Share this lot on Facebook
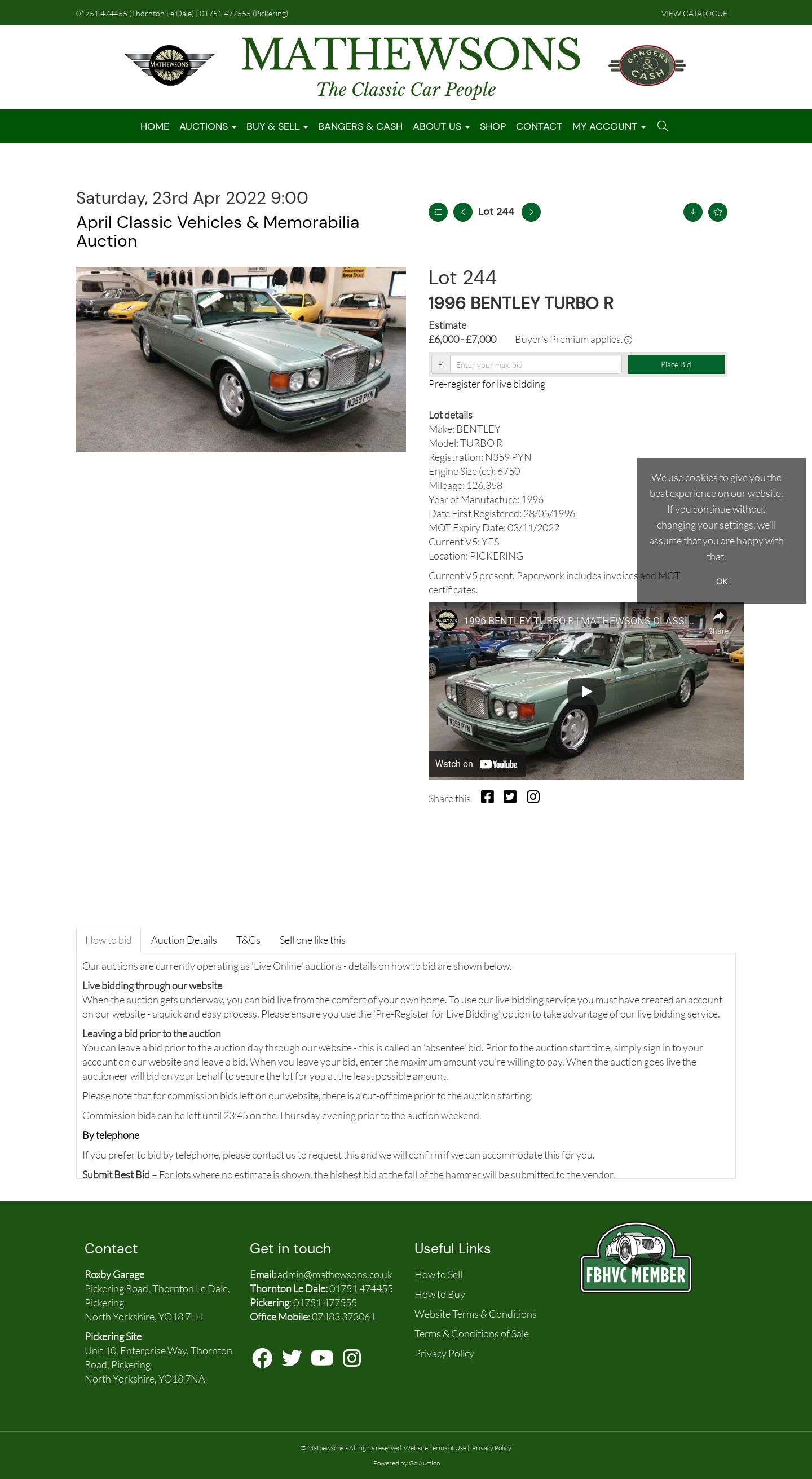The width and height of the screenshot is (812, 1479). tap(487, 797)
